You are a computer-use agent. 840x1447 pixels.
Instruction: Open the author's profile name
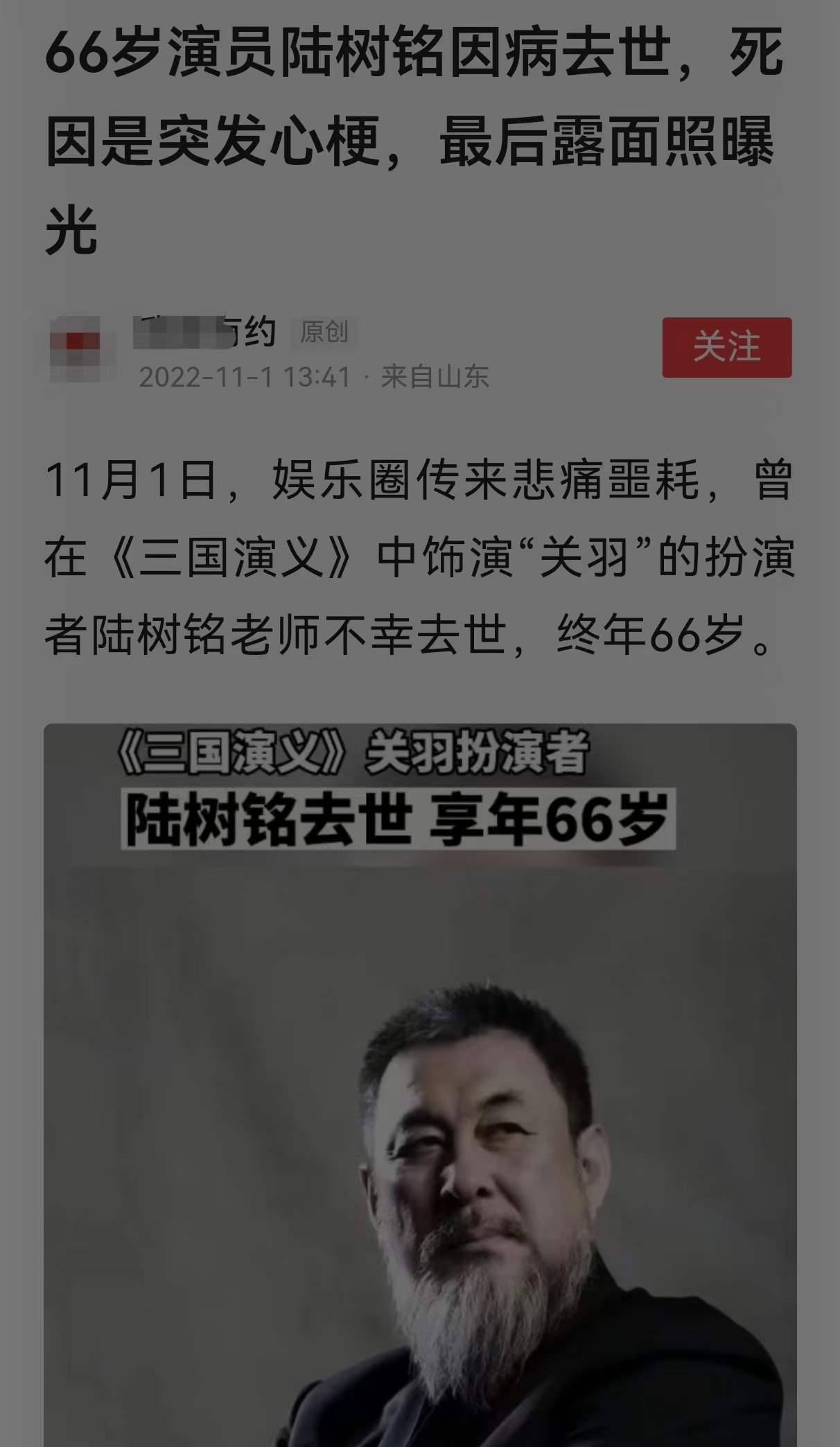205,333
